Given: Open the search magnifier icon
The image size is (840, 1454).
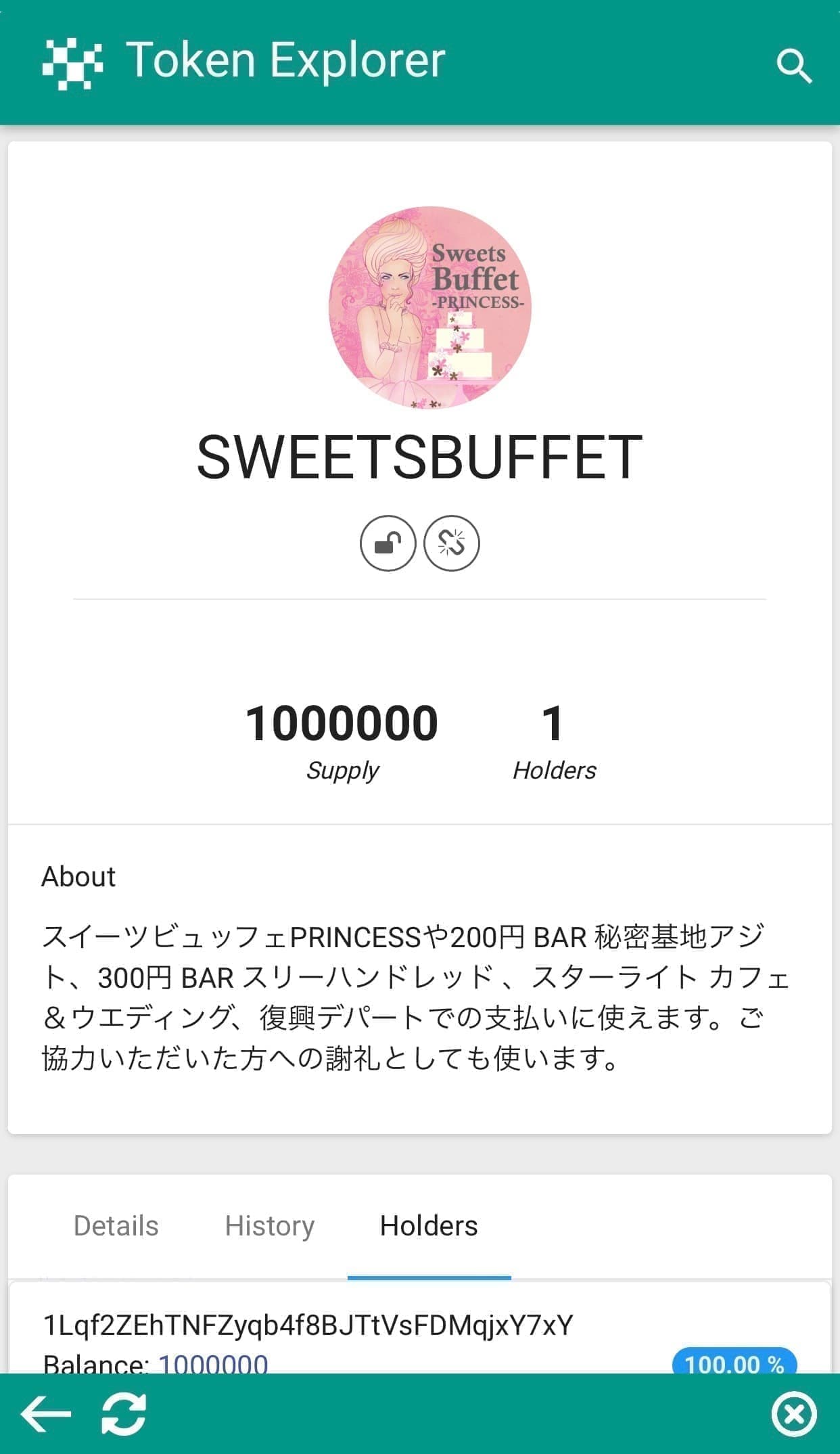Looking at the screenshot, I should [x=793, y=66].
